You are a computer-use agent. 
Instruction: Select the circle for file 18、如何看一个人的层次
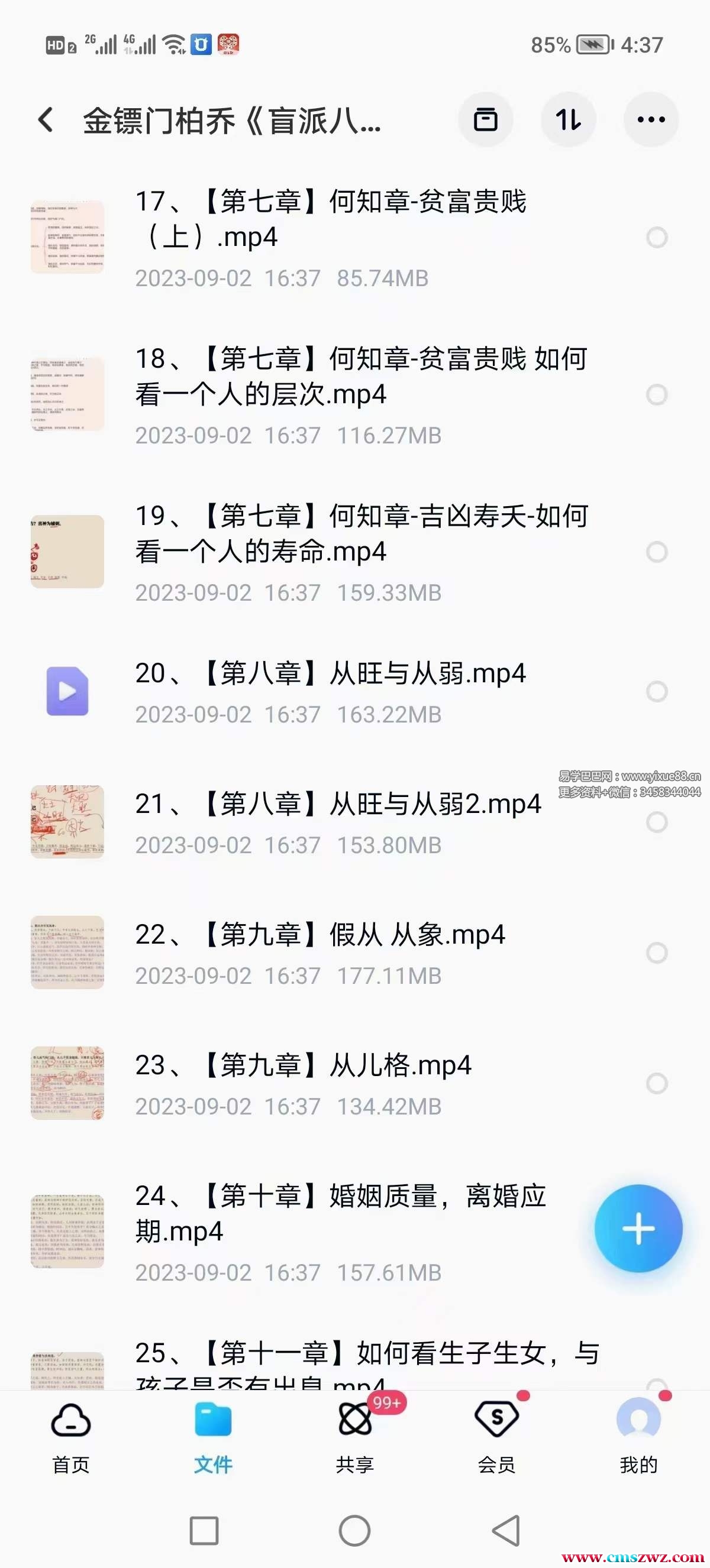tap(656, 394)
